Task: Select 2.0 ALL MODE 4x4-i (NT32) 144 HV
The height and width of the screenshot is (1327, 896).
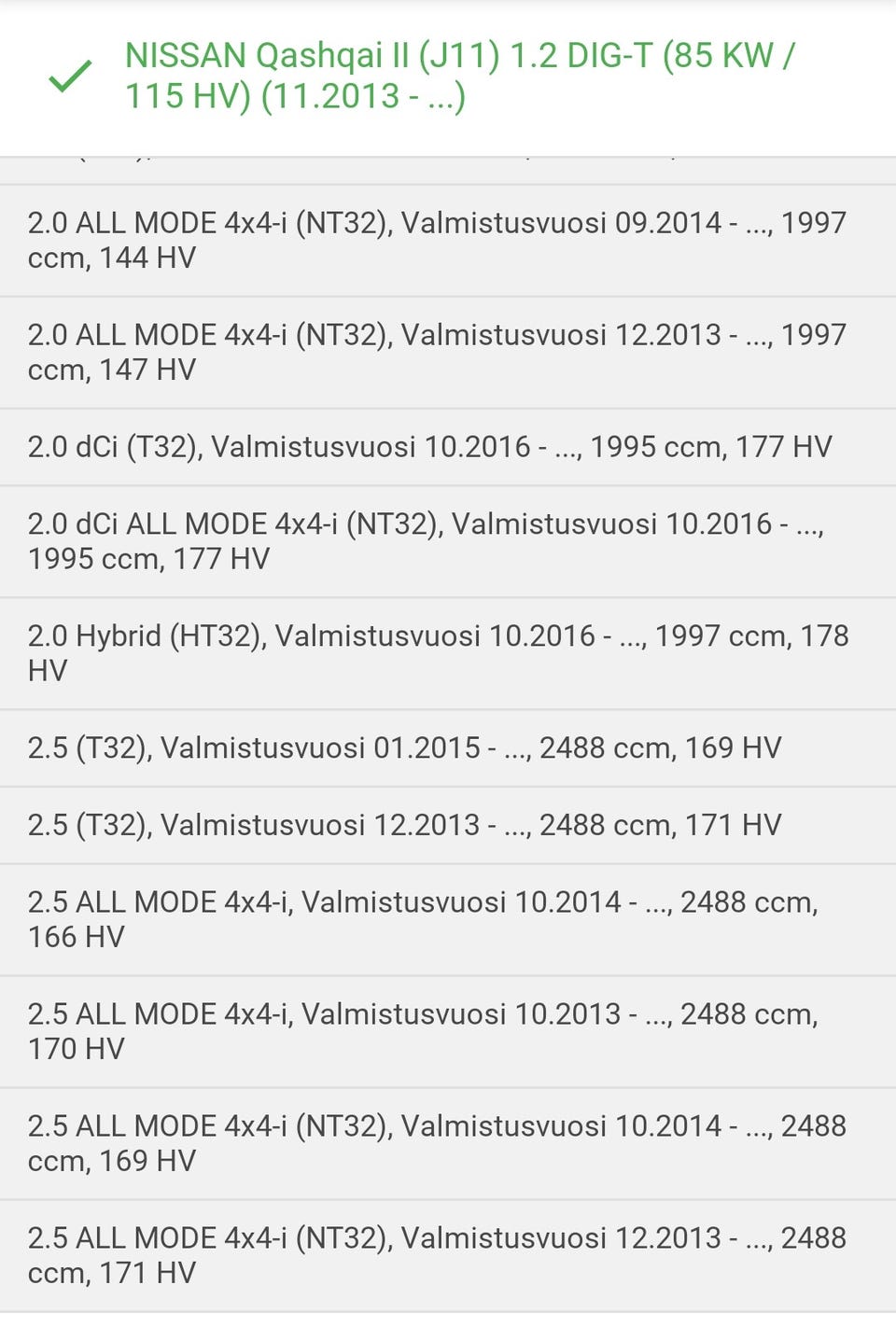Action: [x=437, y=241]
